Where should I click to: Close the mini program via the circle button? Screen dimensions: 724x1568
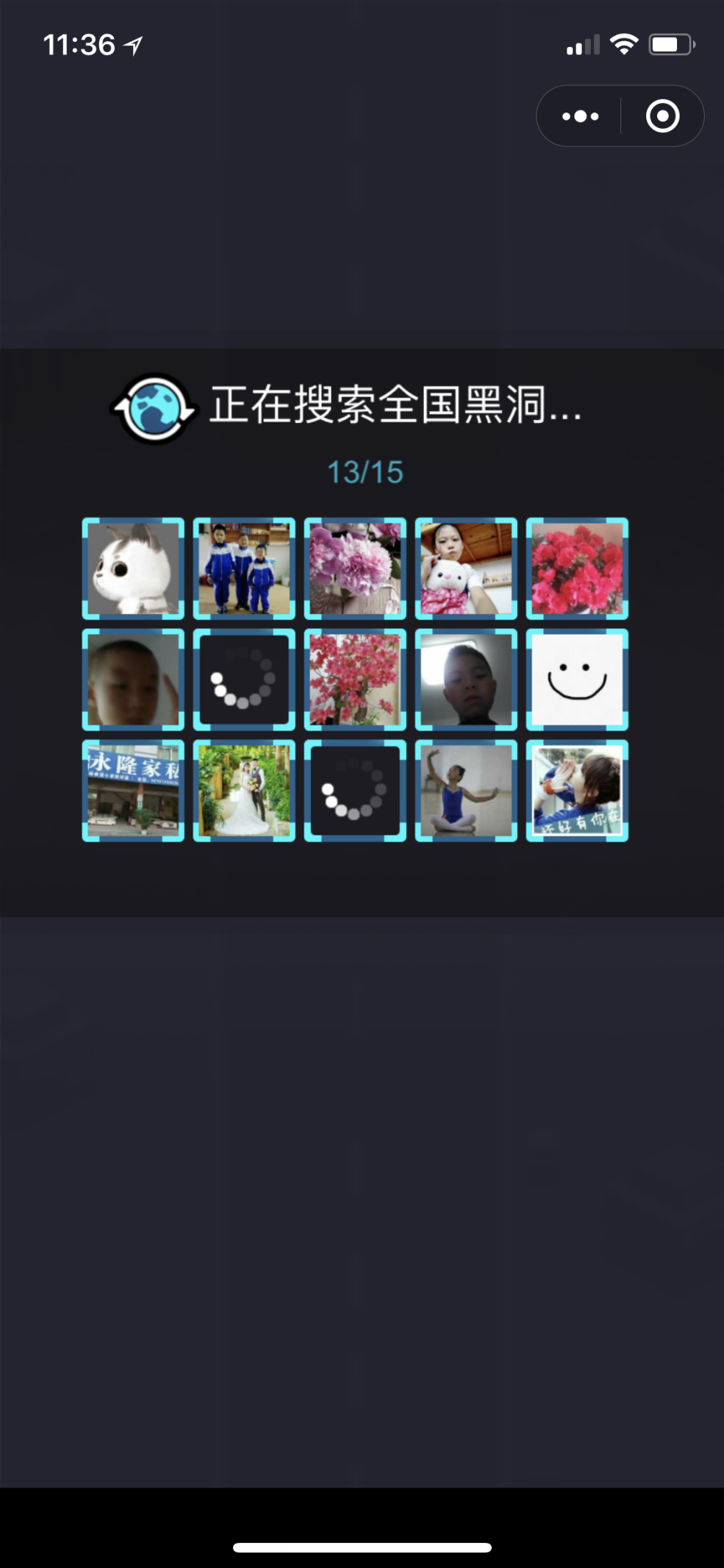pos(662,116)
